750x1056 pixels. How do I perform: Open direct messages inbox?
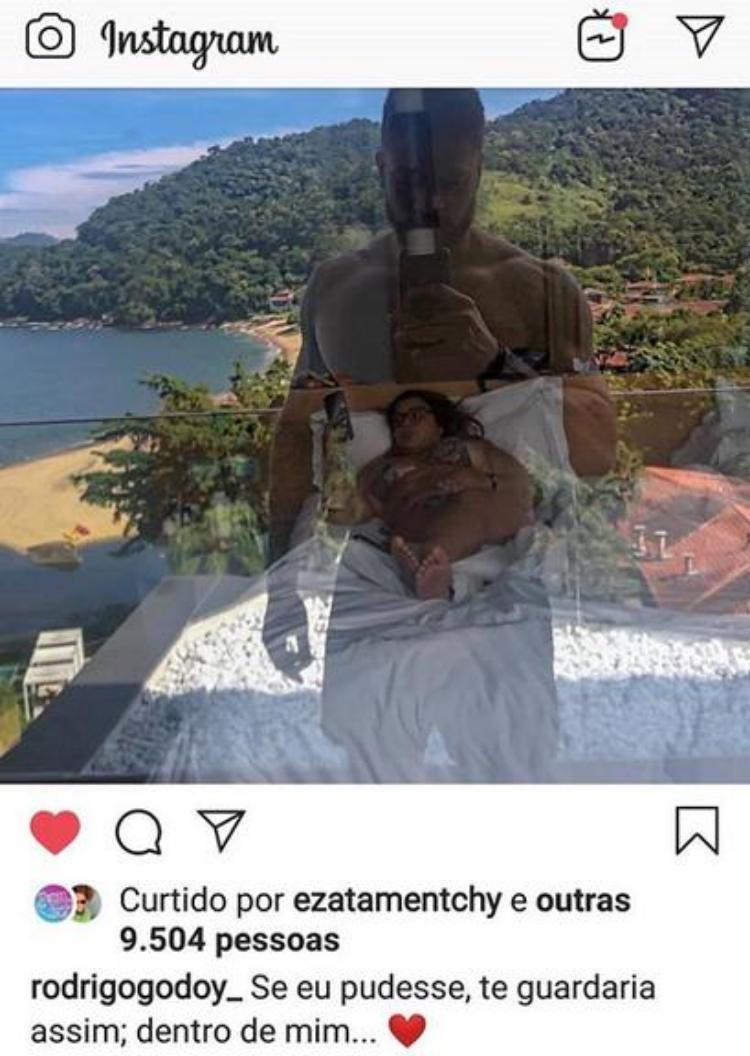point(700,37)
